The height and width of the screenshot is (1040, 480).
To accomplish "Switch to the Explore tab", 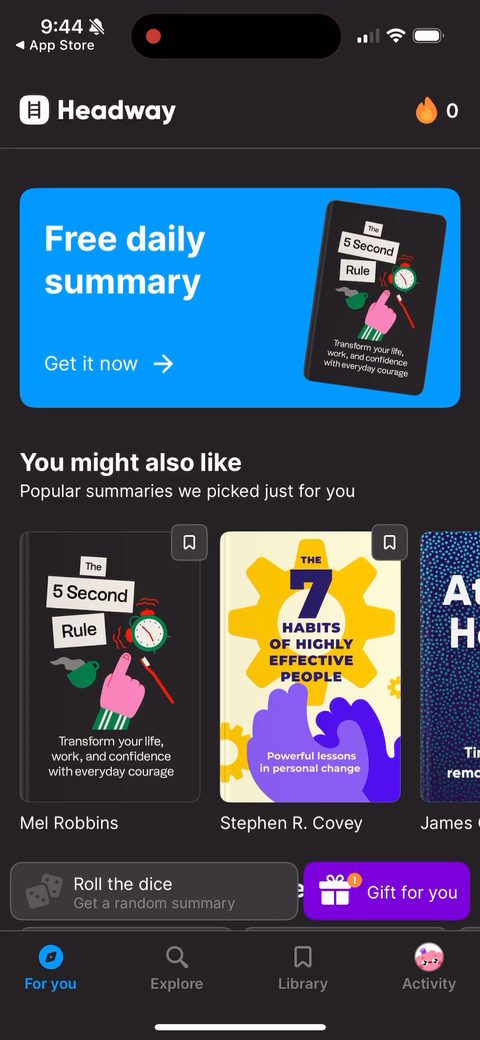I will coord(176,968).
